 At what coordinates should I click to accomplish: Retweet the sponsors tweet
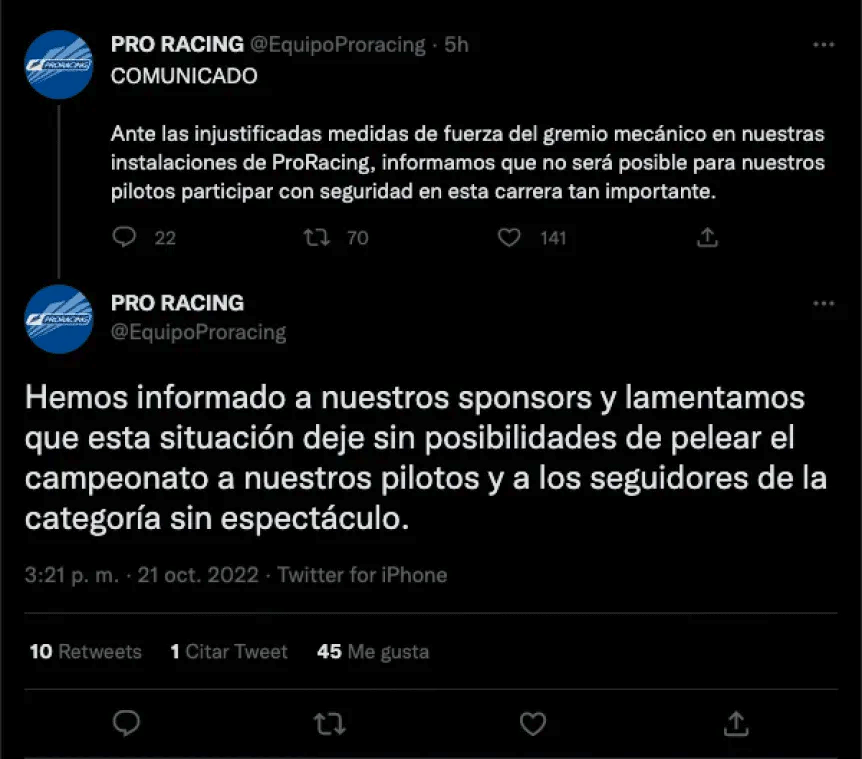tap(329, 723)
